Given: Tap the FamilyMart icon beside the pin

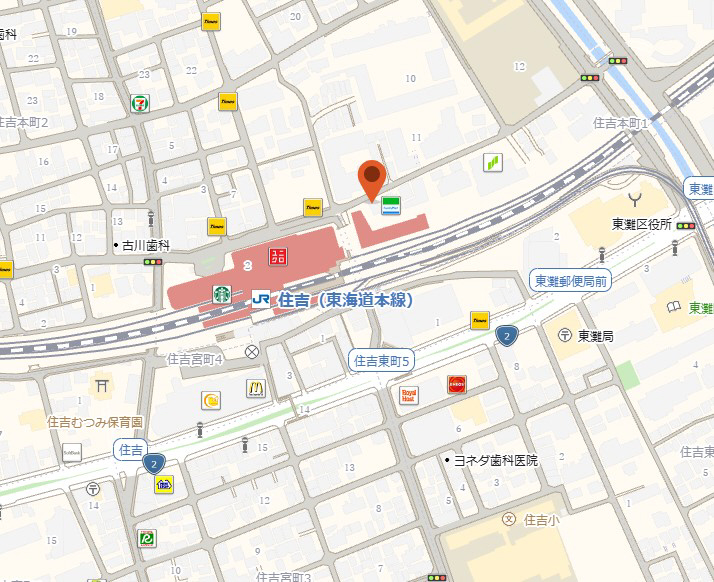Looking at the screenshot, I should (390, 205).
